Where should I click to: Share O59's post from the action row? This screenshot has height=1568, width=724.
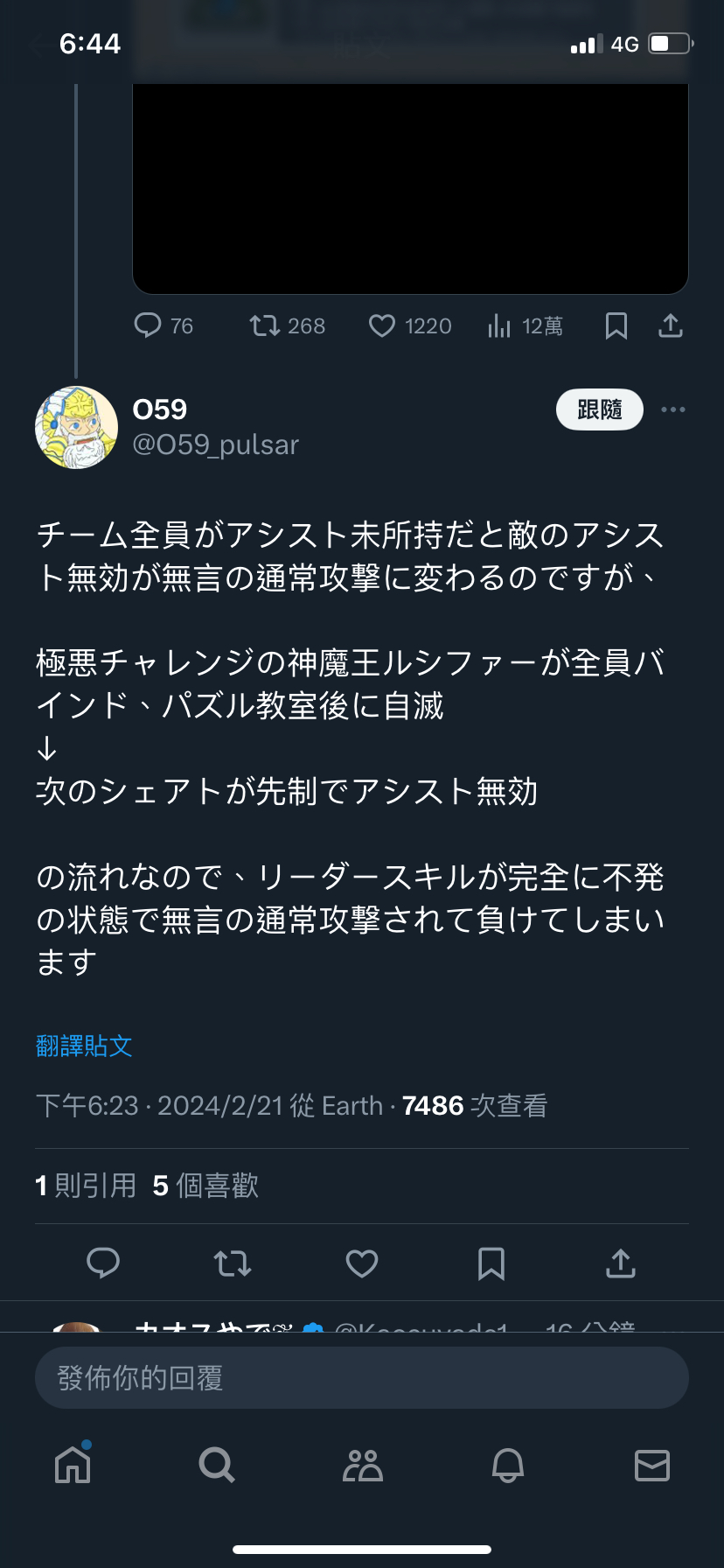[x=621, y=1263]
